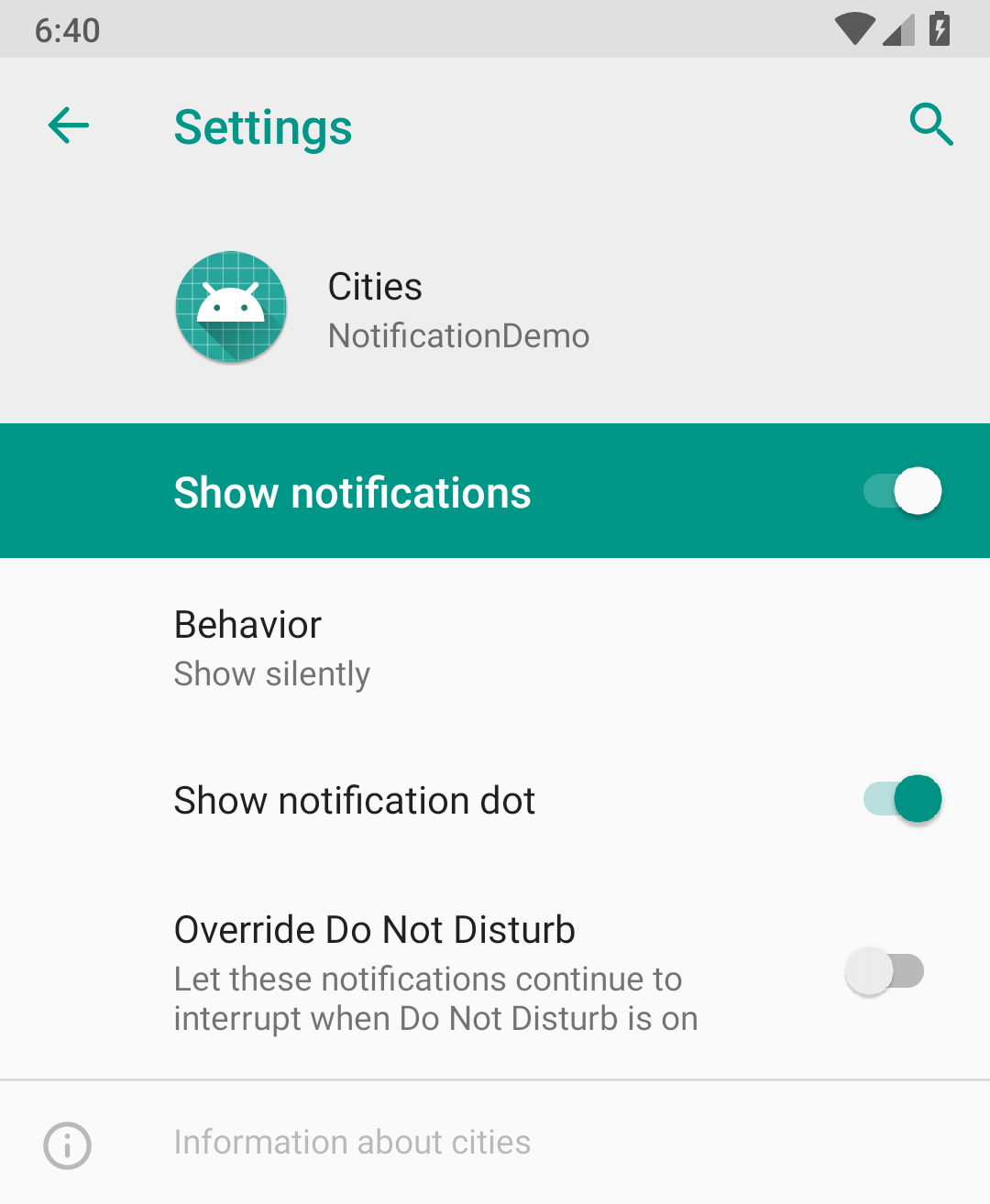The height and width of the screenshot is (1204, 990).
Task: Turn off Show notifications switch
Action: pos(903,491)
